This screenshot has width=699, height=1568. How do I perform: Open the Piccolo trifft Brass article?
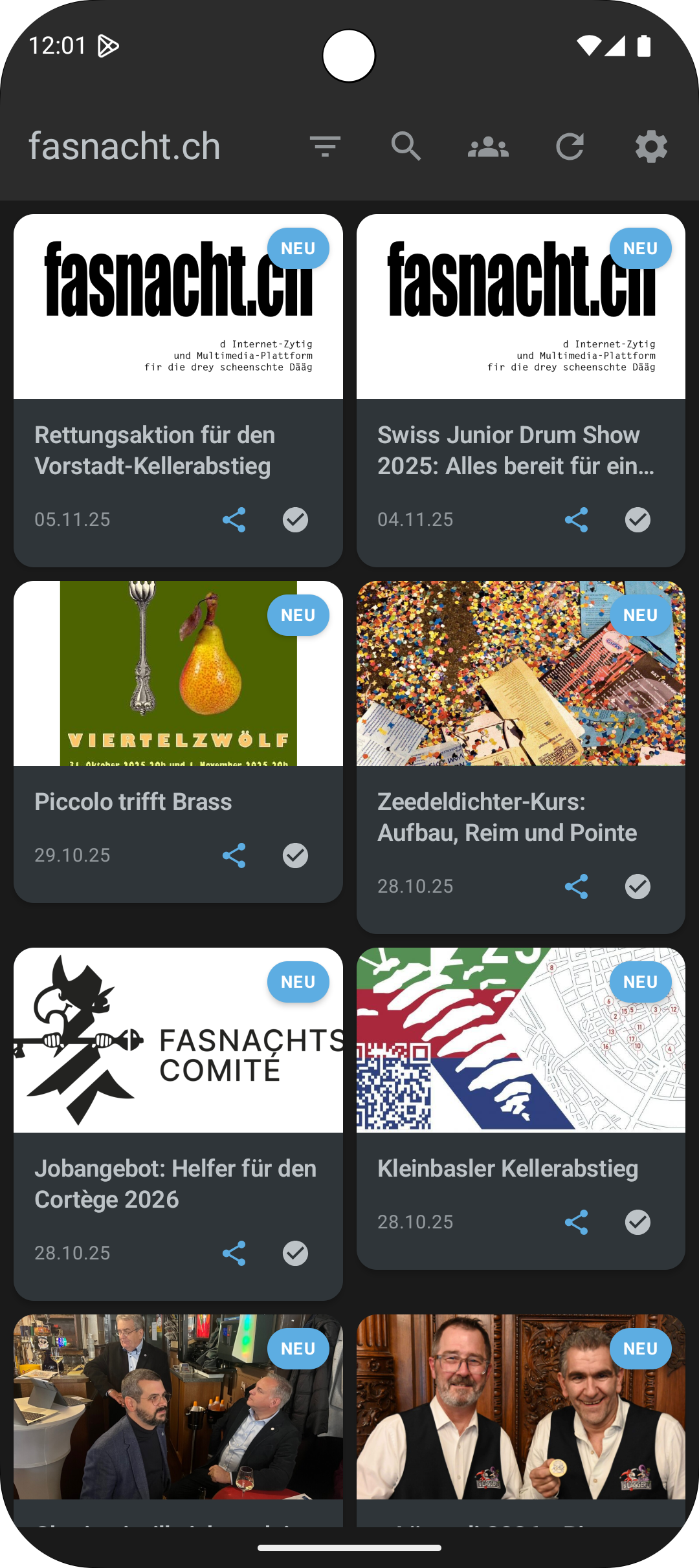point(133,801)
